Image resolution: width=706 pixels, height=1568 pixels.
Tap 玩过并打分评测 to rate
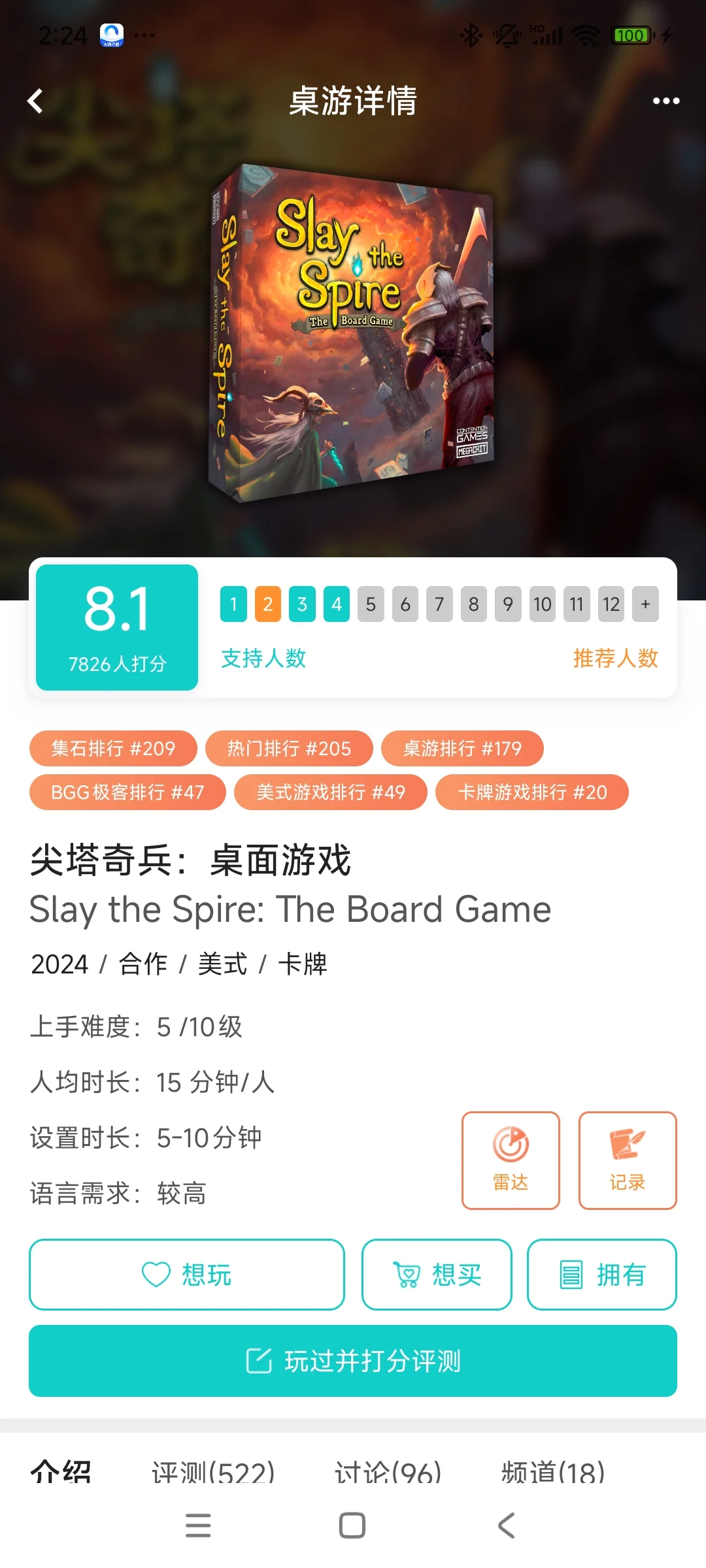353,1361
